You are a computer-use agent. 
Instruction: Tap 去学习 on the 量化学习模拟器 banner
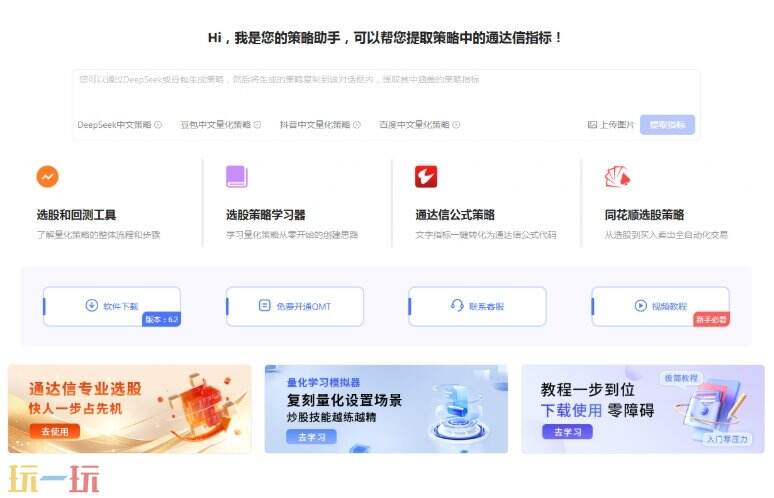coord(310,437)
